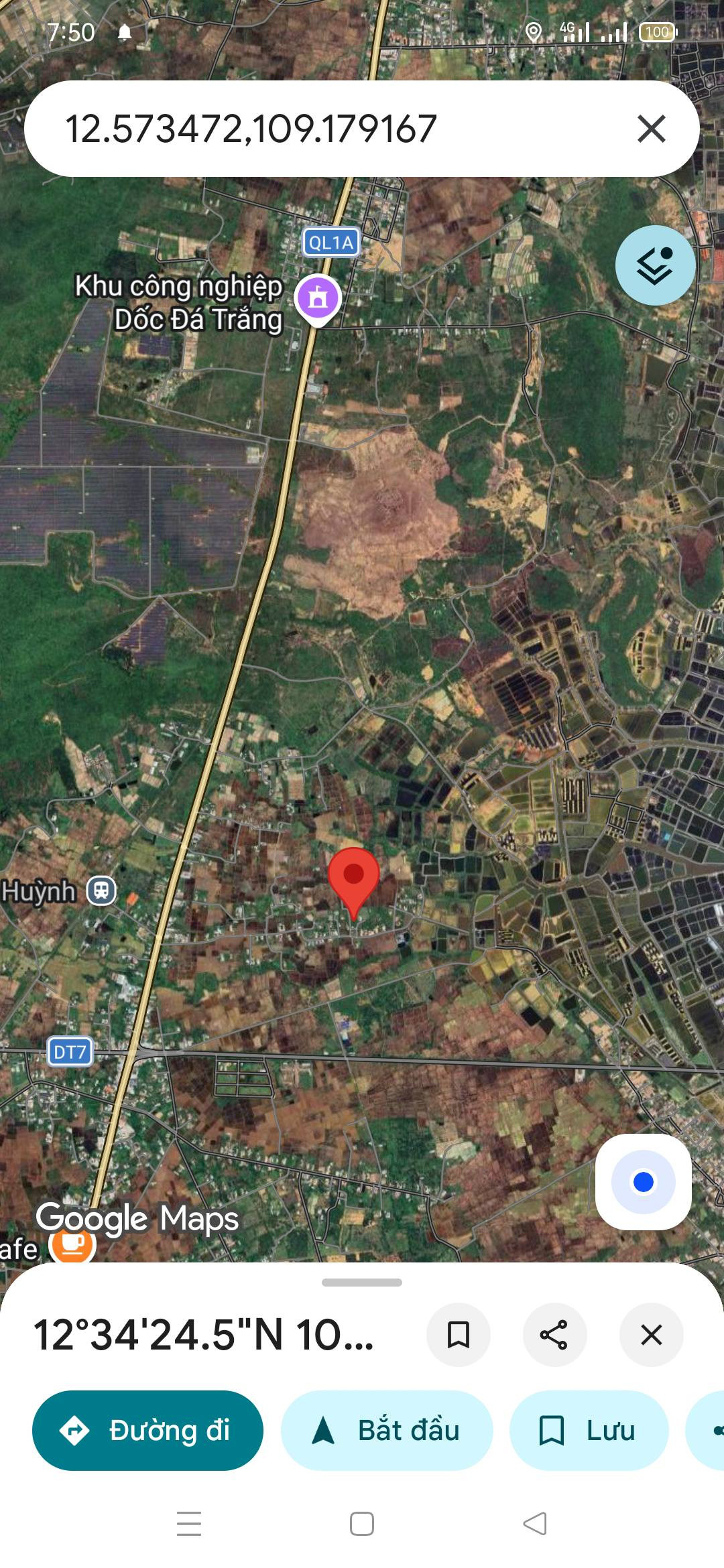Open the Huỳnh train station marker
Screen dimensions: 724x1568
click(x=101, y=891)
